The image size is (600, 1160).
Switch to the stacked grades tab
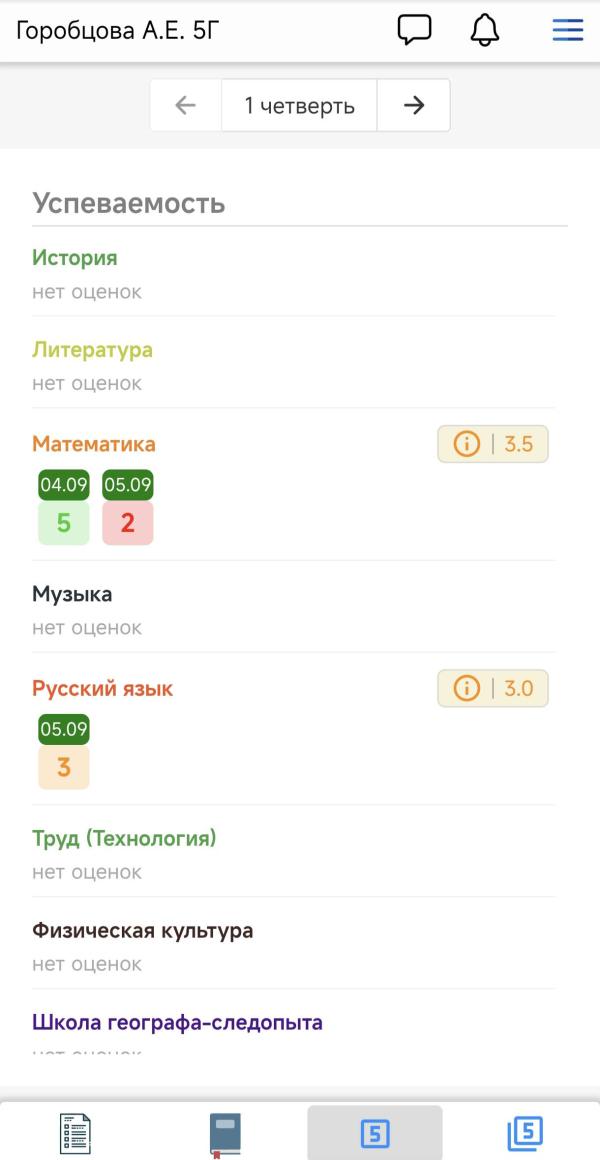point(525,1133)
